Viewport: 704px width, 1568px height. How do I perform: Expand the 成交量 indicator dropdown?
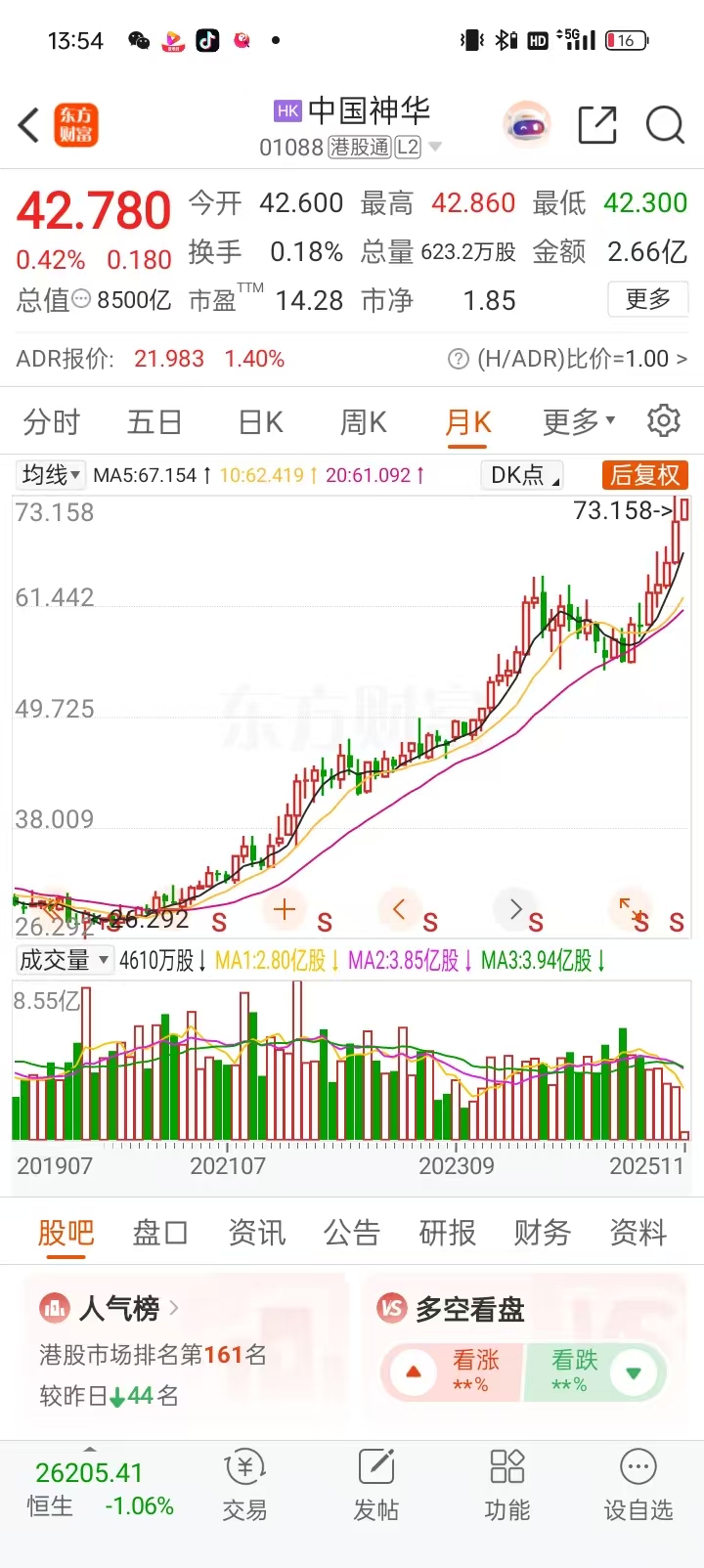pyautogui.click(x=64, y=960)
